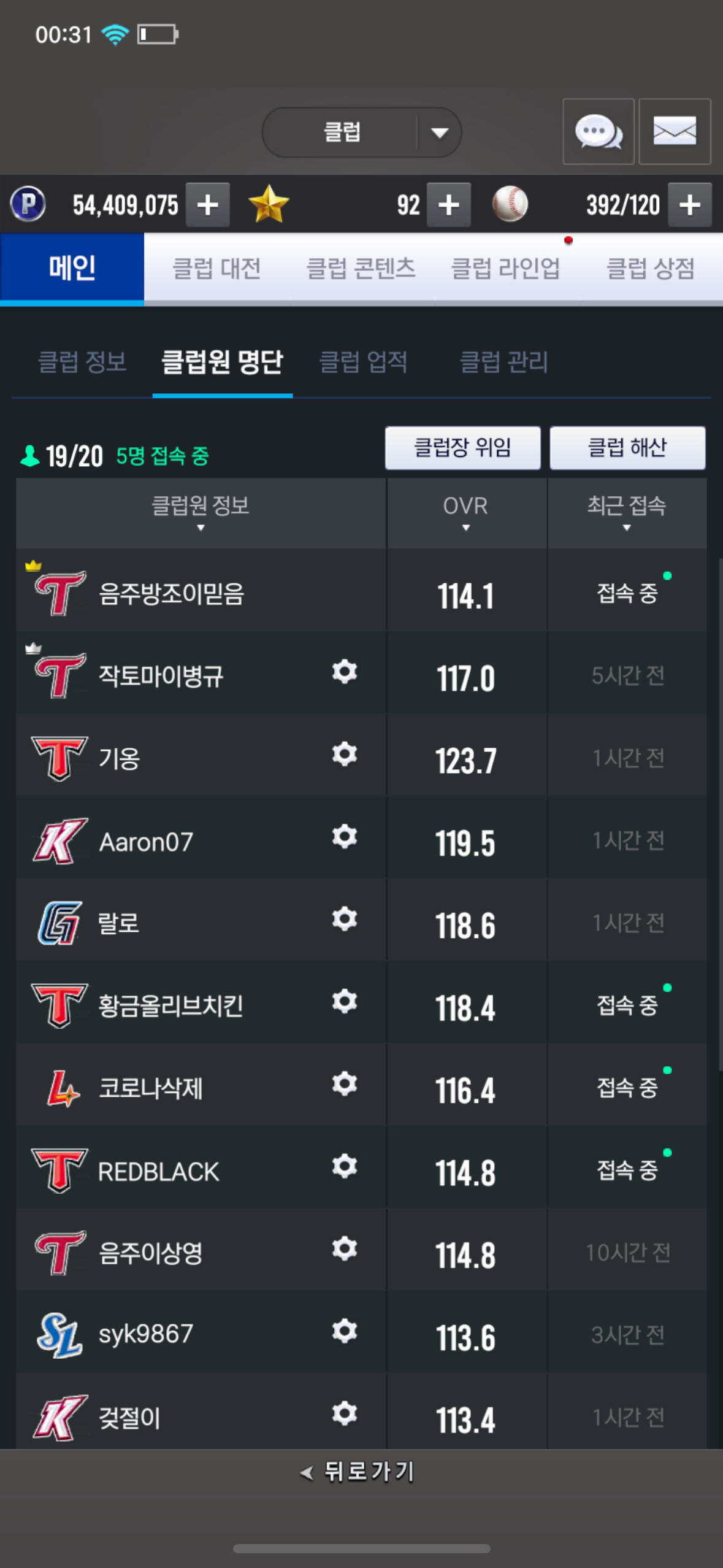Image resolution: width=723 pixels, height=1568 pixels.
Task: Switch to the 클럽 라인업 tab
Action: tap(506, 268)
